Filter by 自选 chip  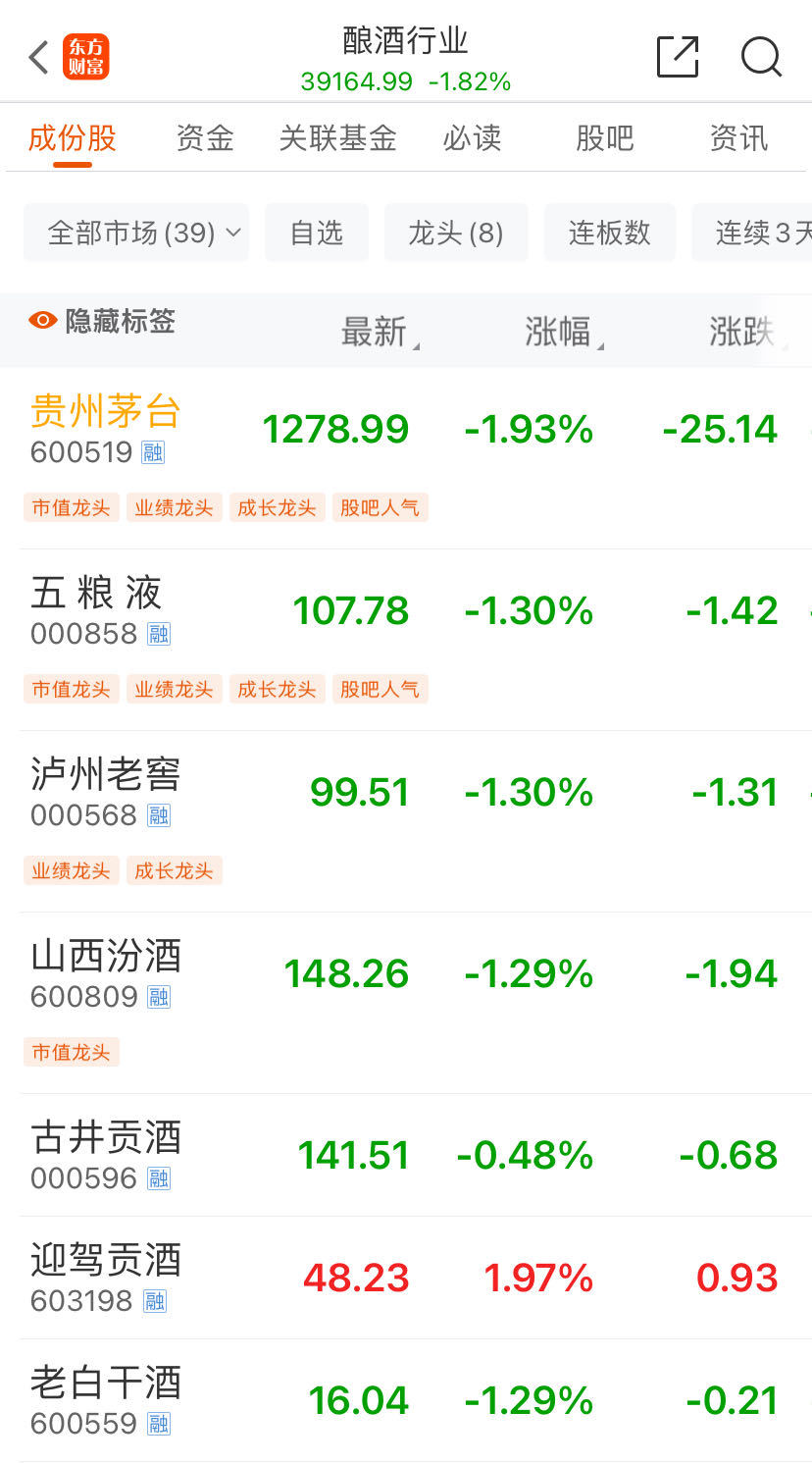[317, 233]
